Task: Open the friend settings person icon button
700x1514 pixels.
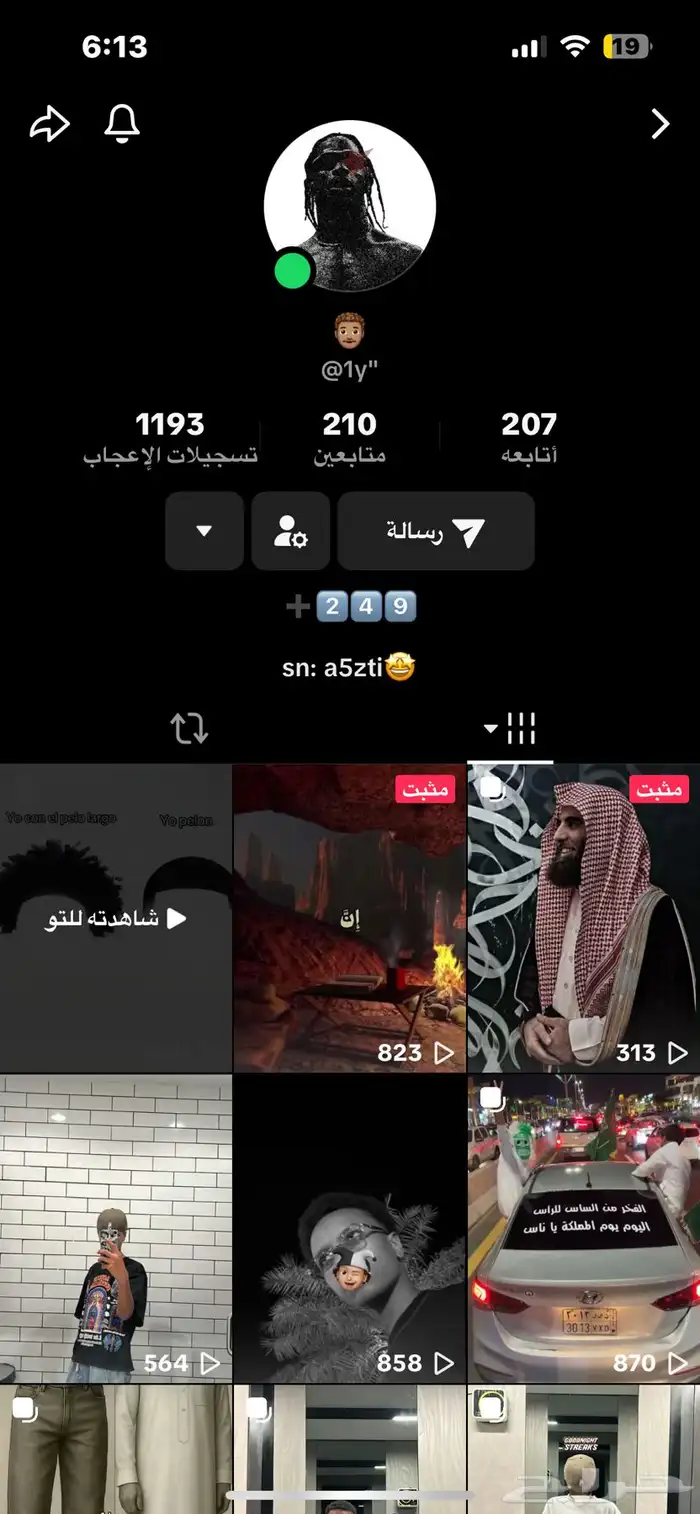Action: coord(291,531)
